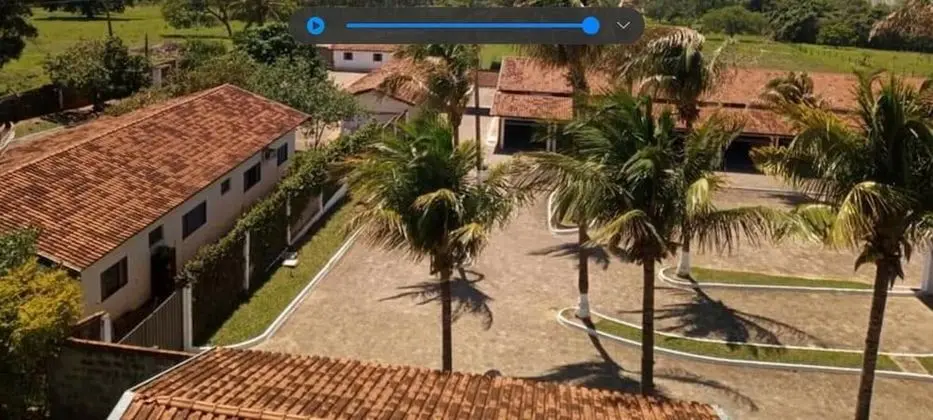Play the video
Viewport: 933px width, 420px height.
[315, 26]
